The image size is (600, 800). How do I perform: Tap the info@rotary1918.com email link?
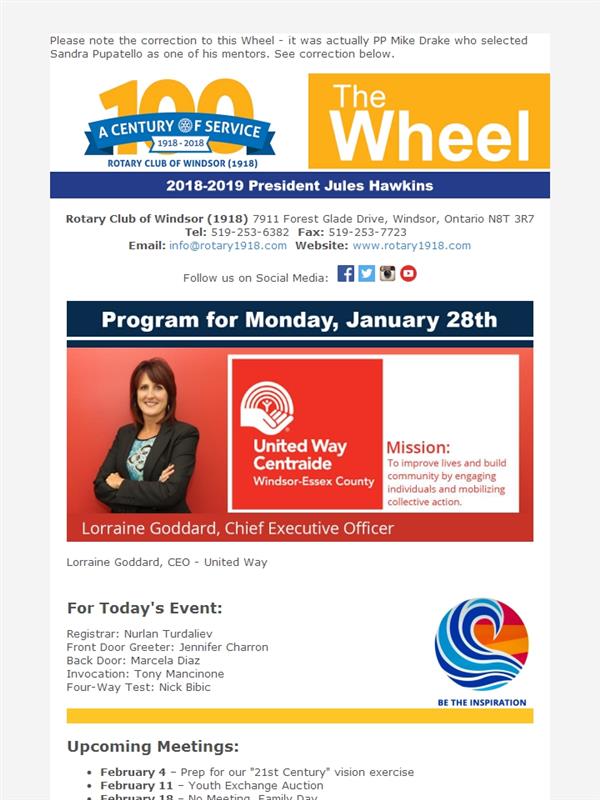tap(228, 245)
